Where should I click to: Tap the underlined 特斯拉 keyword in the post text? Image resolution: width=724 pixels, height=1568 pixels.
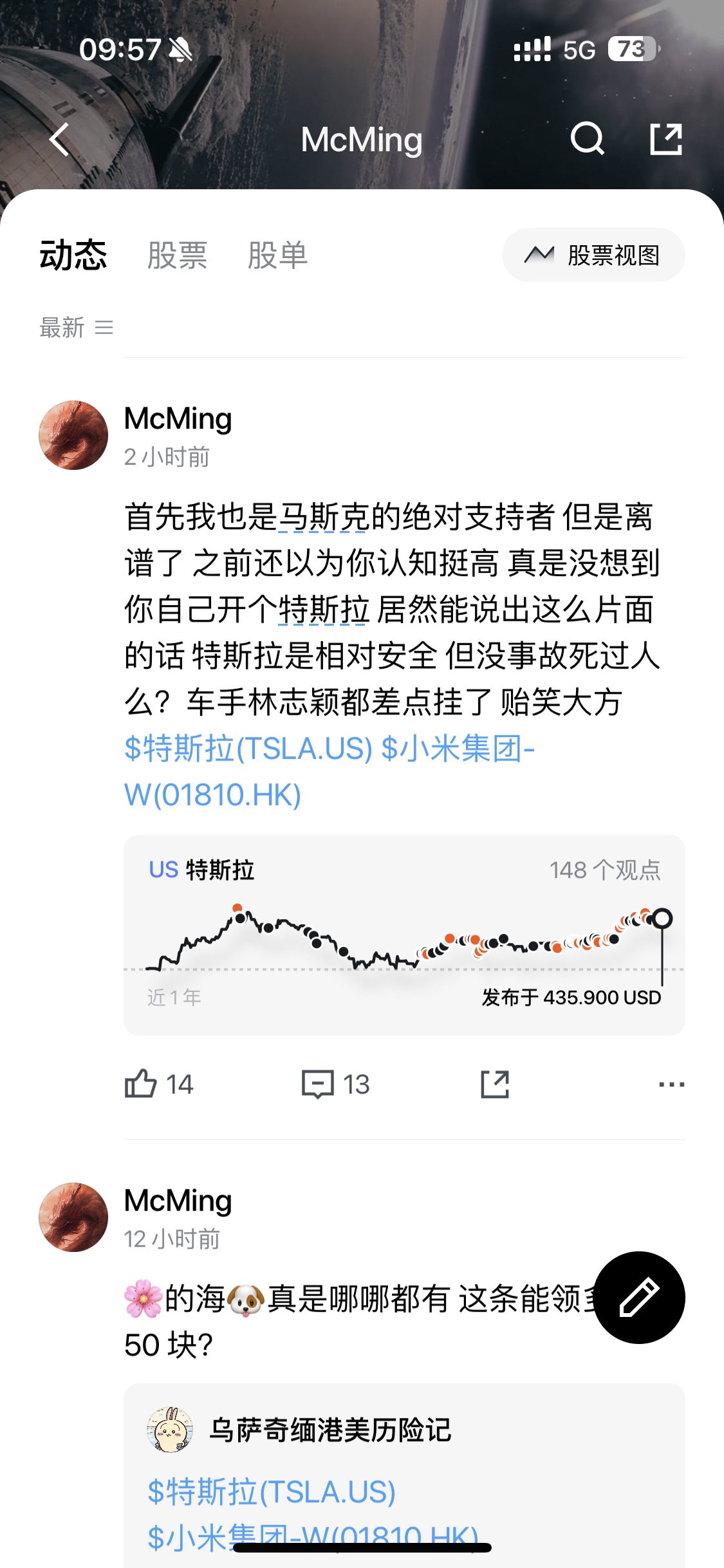pyautogui.click(x=324, y=610)
